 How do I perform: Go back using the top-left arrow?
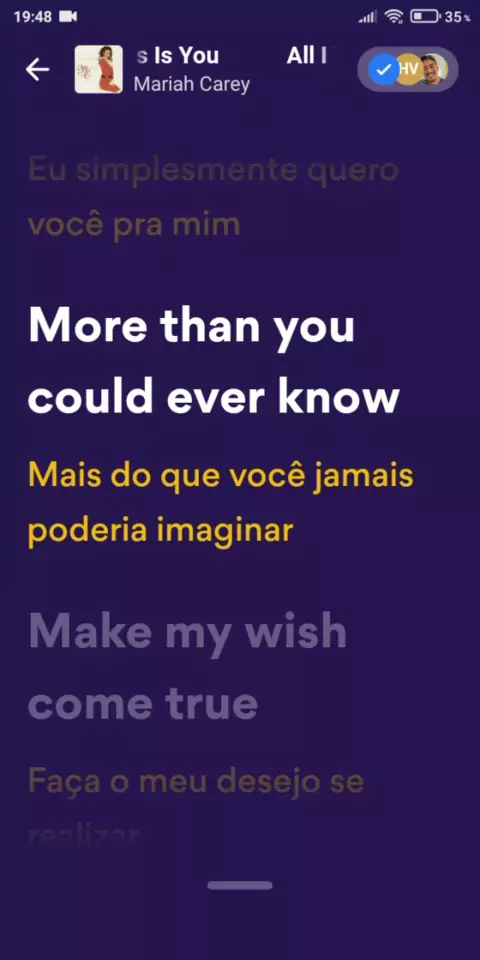(x=37, y=70)
